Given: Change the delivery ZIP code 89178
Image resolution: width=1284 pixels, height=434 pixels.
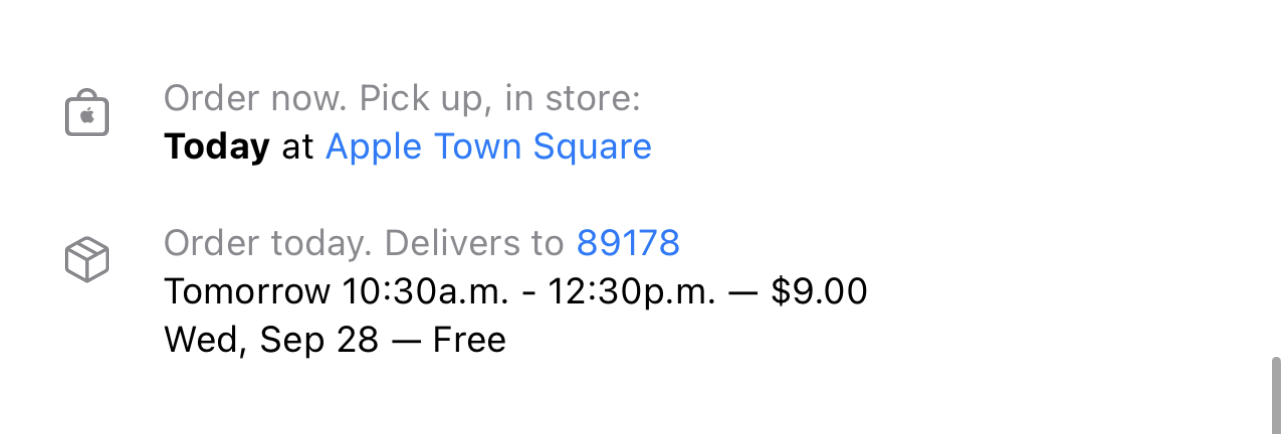Looking at the screenshot, I should pos(628,243).
